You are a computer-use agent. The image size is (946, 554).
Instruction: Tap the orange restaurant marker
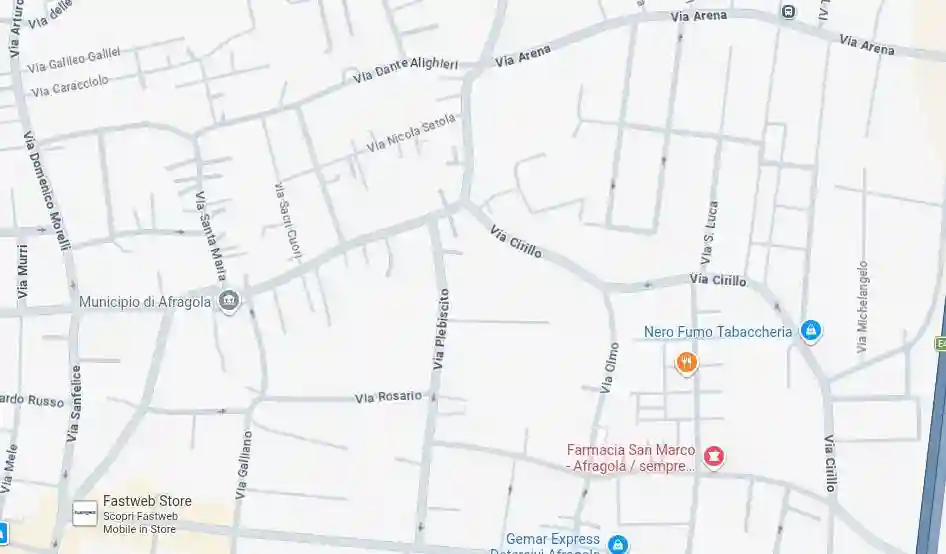pos(686,362)
